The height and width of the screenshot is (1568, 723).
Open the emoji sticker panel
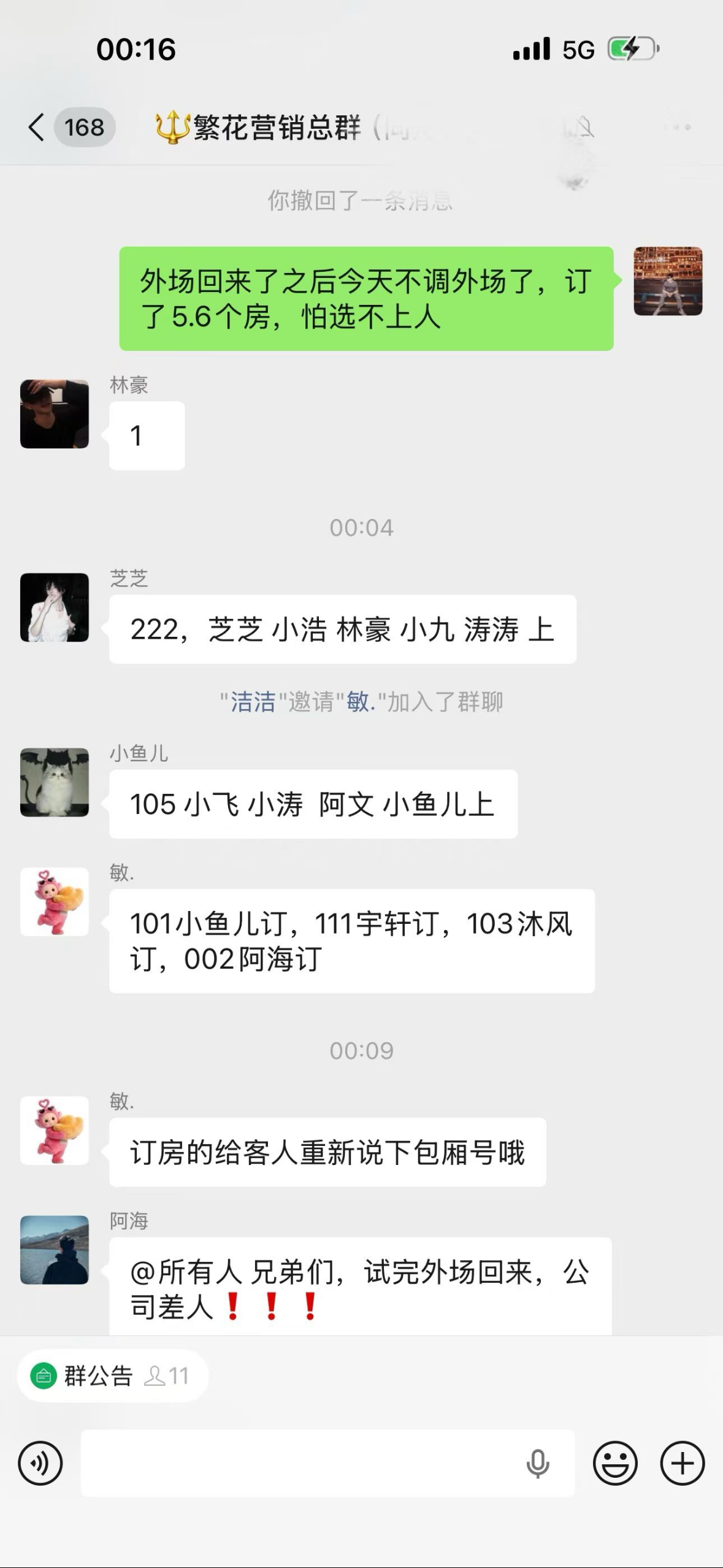pyautogui.click(x=615, y=1463)
